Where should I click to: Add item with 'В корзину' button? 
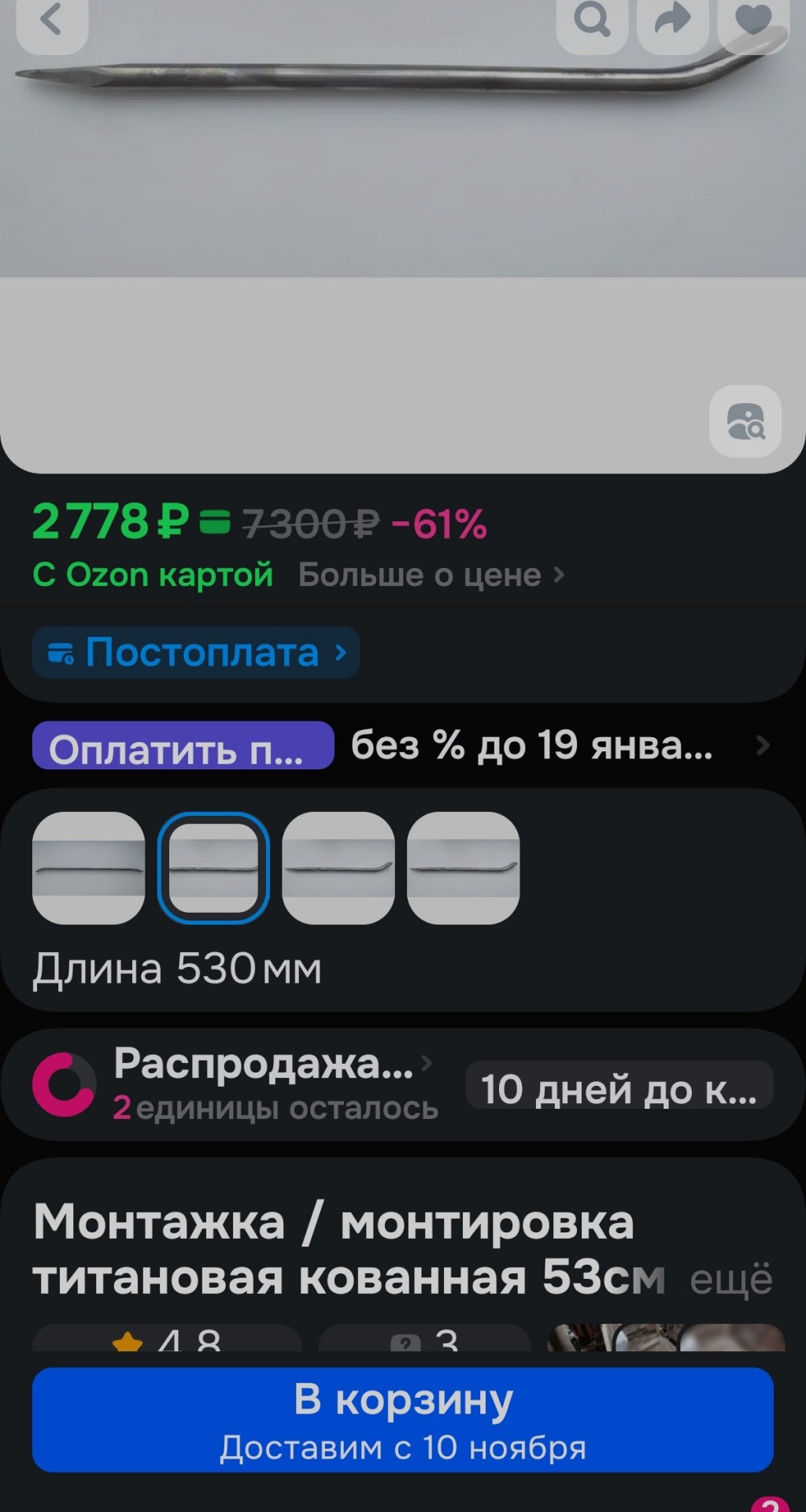point(403,1419)
